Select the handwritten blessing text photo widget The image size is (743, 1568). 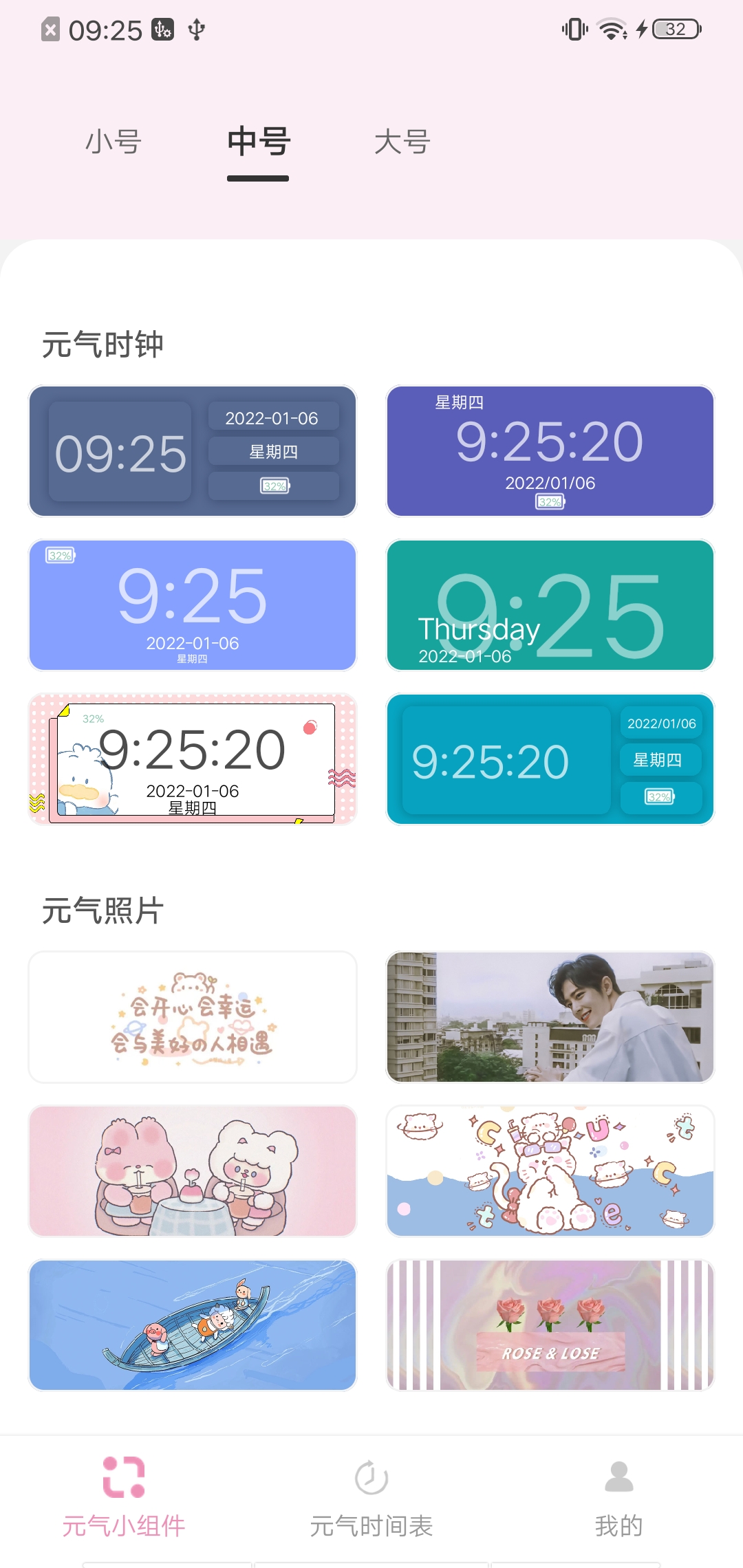point(193,1017)
